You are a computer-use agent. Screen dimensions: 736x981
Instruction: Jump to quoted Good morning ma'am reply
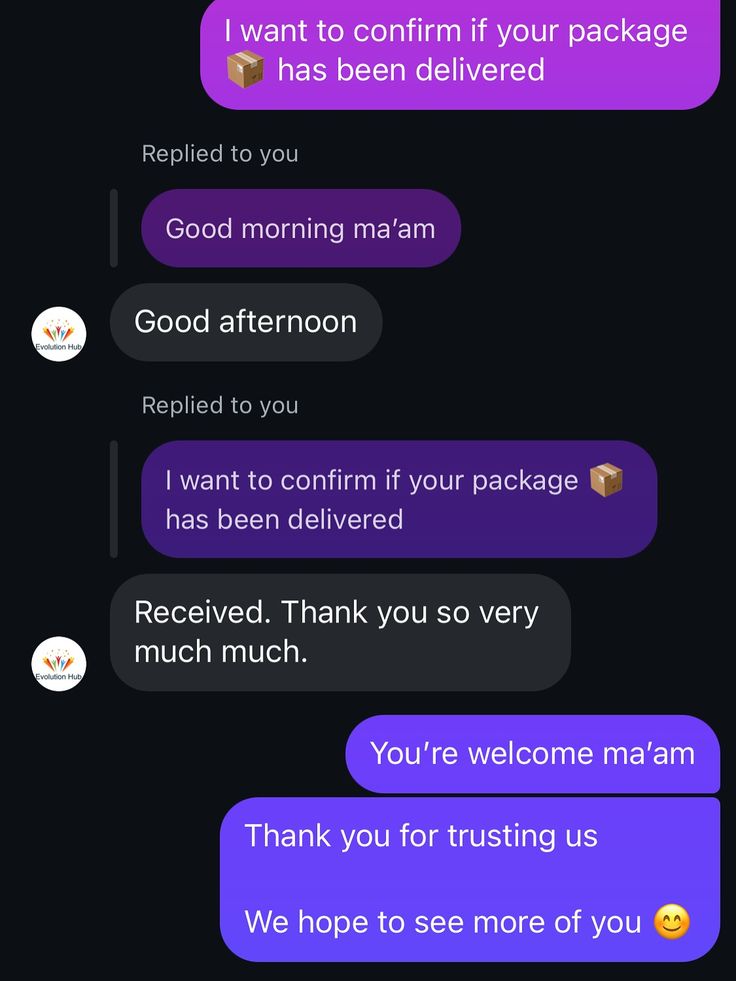coord(300,228)
